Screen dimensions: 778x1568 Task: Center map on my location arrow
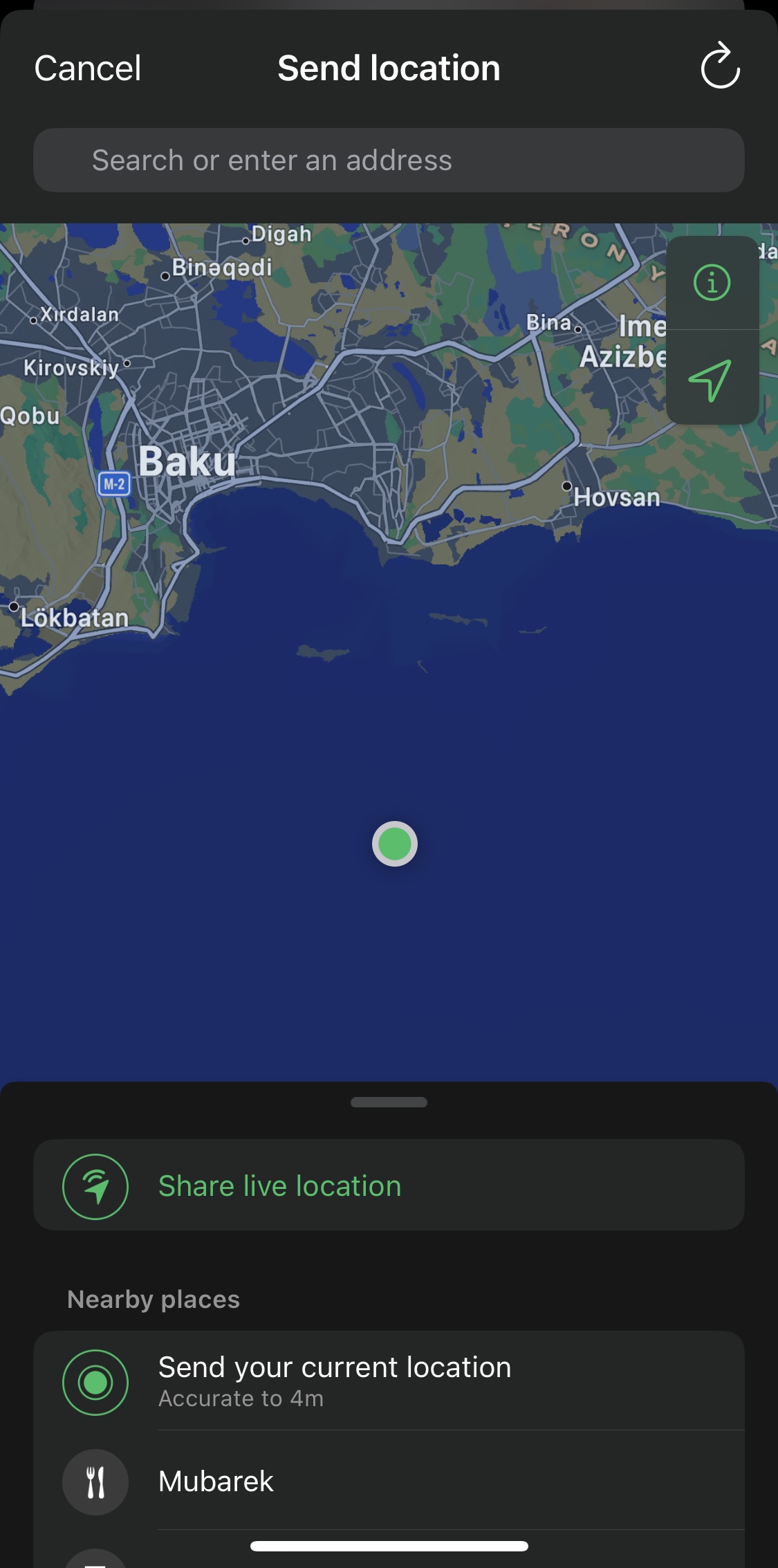712,378
